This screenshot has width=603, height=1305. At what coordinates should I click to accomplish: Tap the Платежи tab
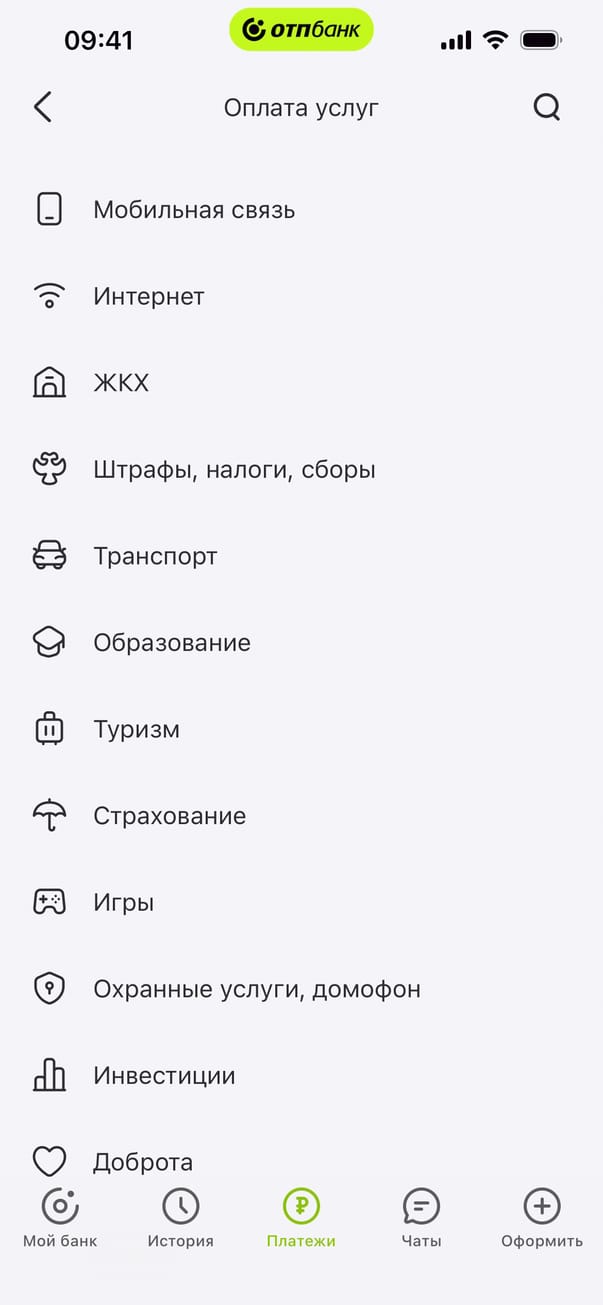point(301,1219)
